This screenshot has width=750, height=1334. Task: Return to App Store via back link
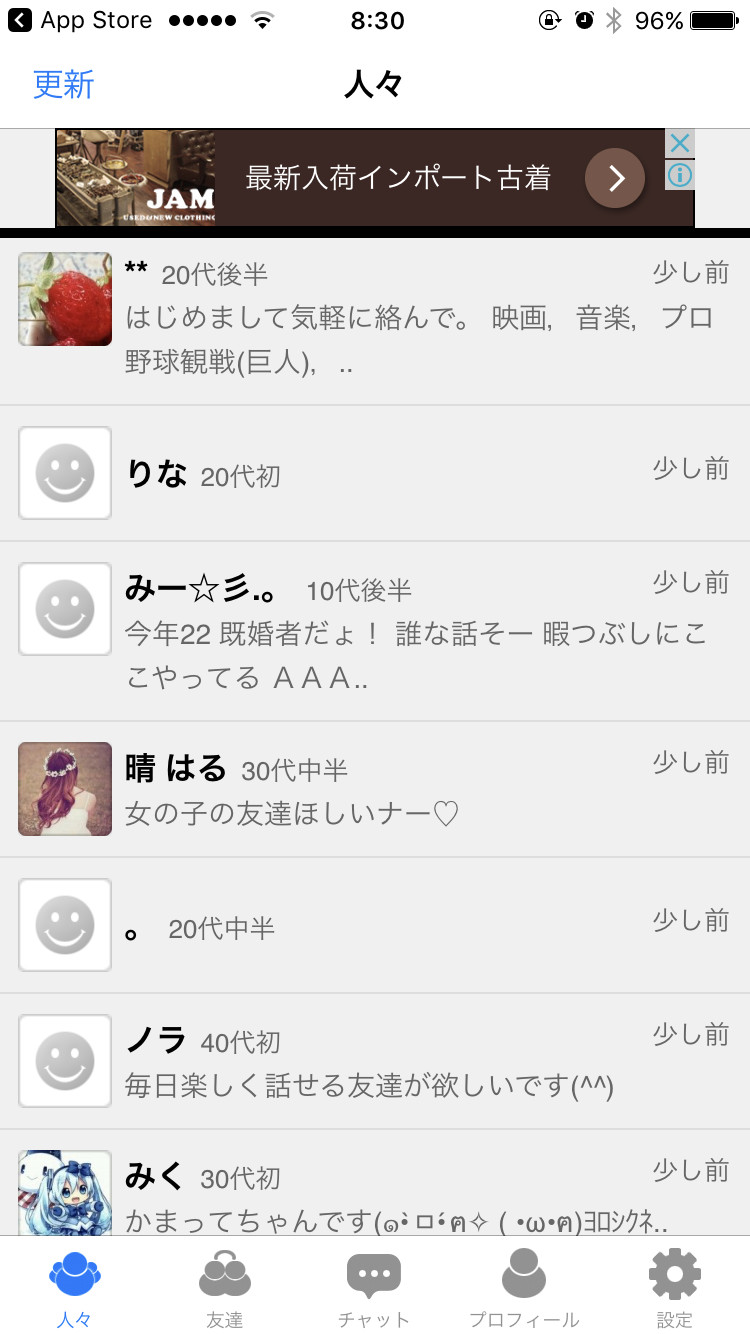coord(82,21)
